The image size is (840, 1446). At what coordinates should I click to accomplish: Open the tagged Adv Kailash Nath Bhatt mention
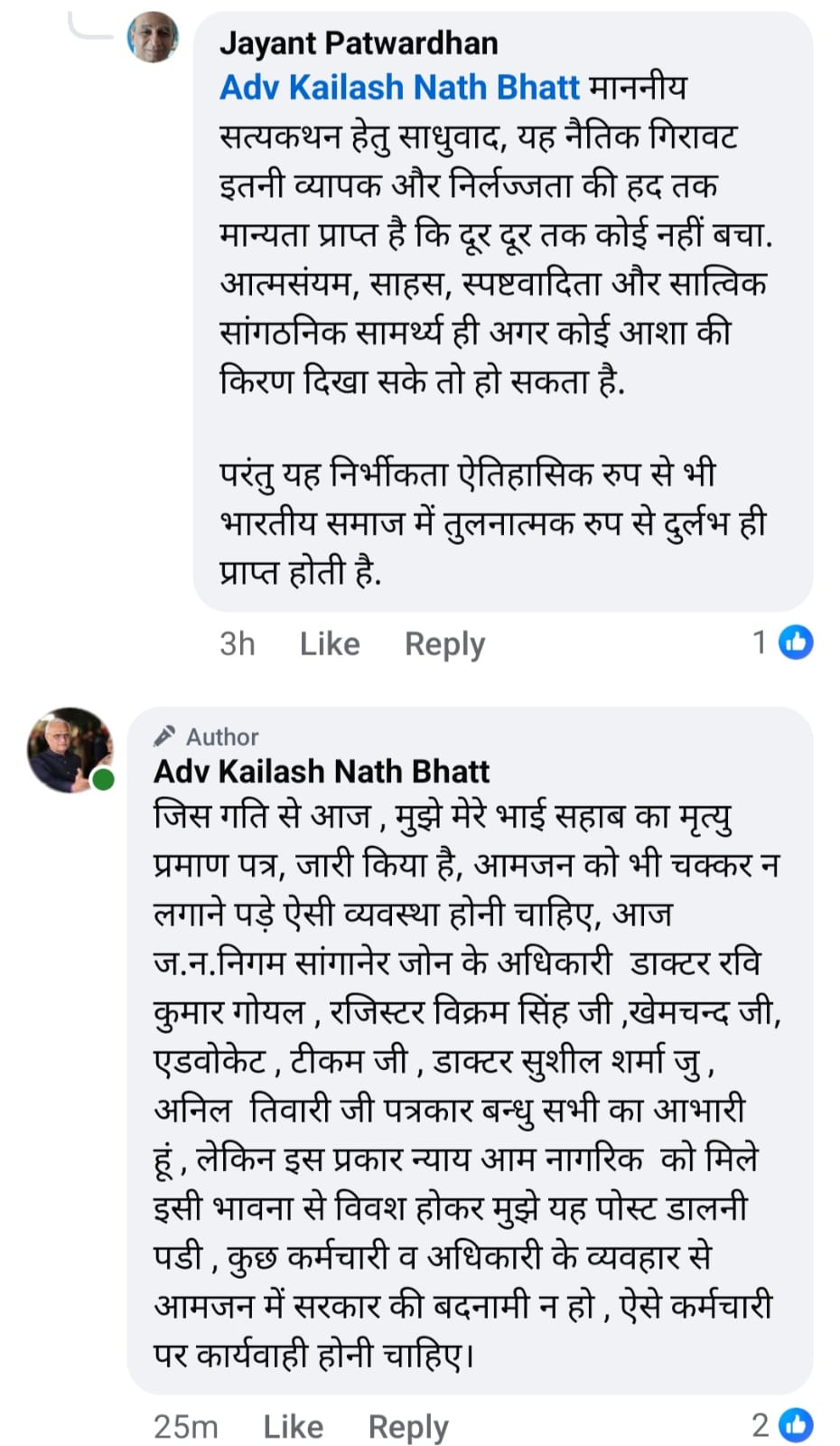click(397, 87)
